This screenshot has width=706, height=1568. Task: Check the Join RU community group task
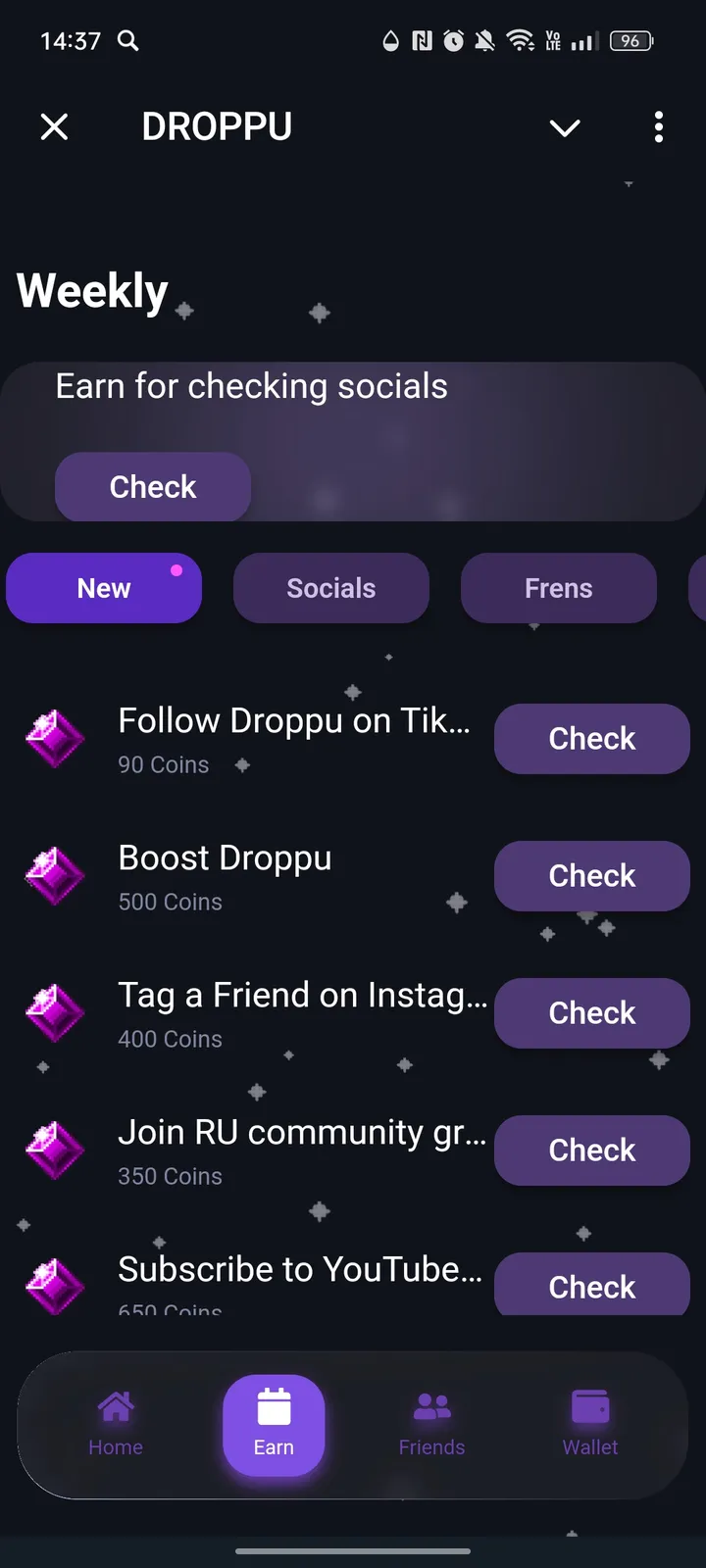[591, 1150]
